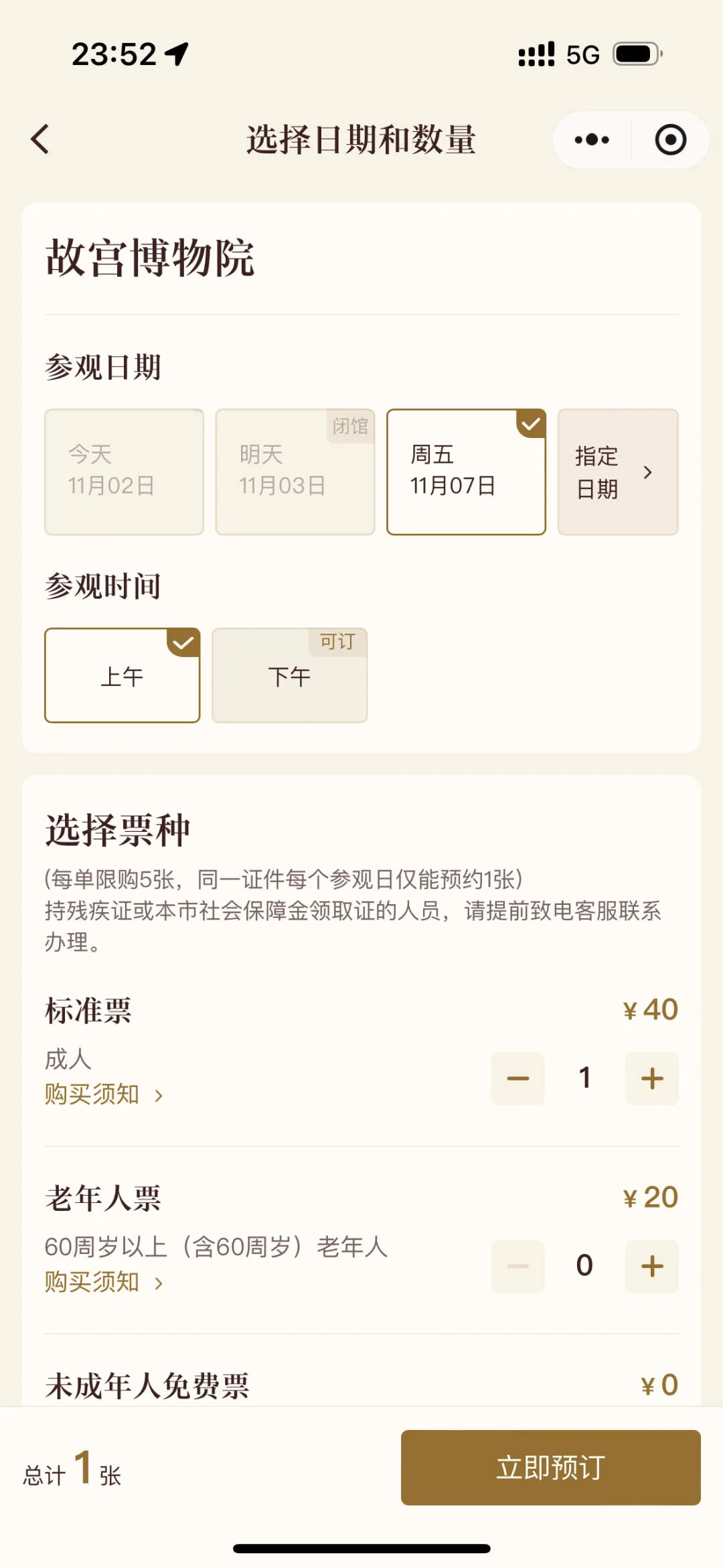Open 购买须知 for the 标准票 standard ticket

104,1093
